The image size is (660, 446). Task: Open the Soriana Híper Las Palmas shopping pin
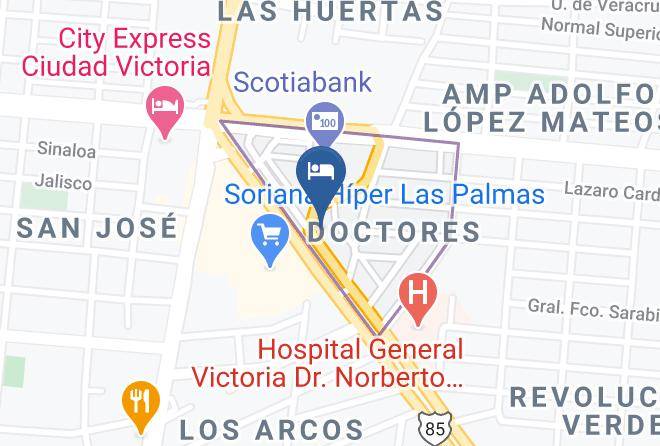tap(270, 240)
